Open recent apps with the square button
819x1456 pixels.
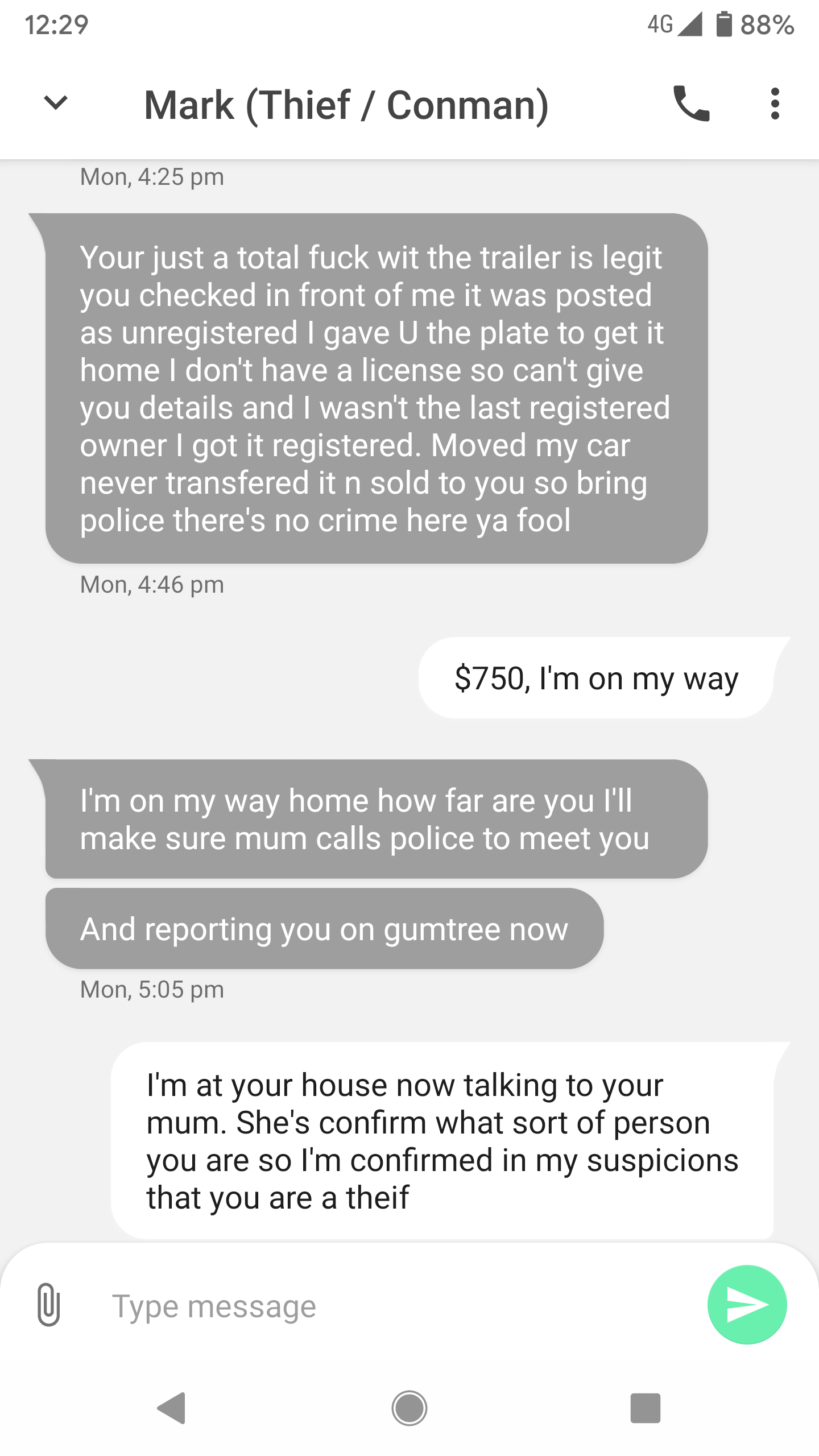click(x=646, y=1408)
